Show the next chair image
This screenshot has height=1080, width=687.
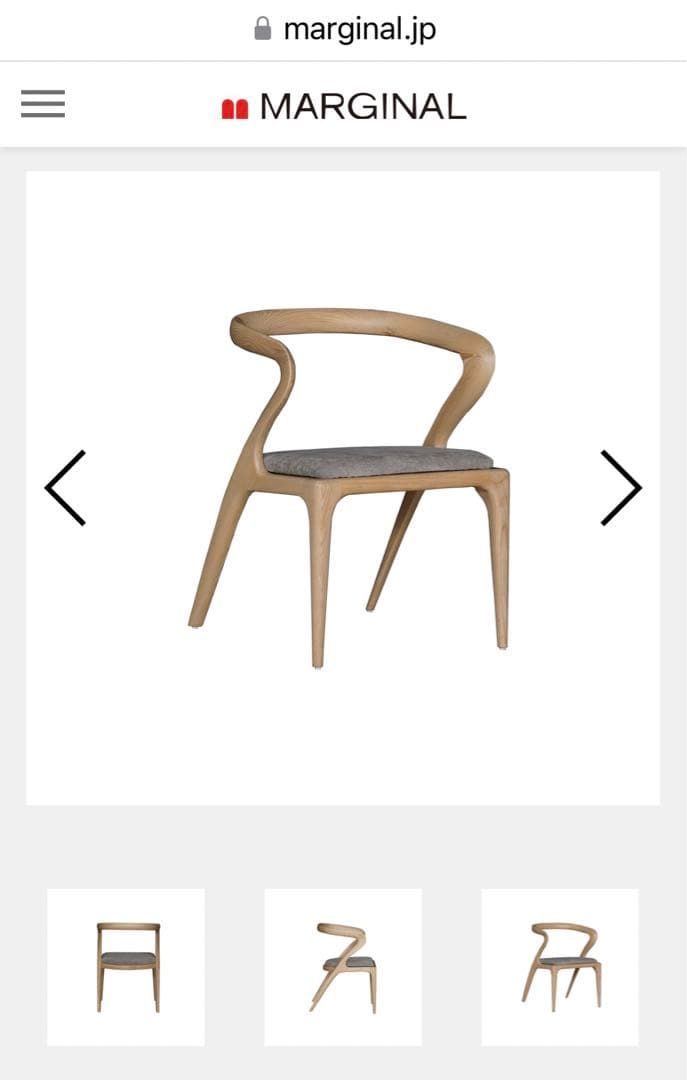620,488
